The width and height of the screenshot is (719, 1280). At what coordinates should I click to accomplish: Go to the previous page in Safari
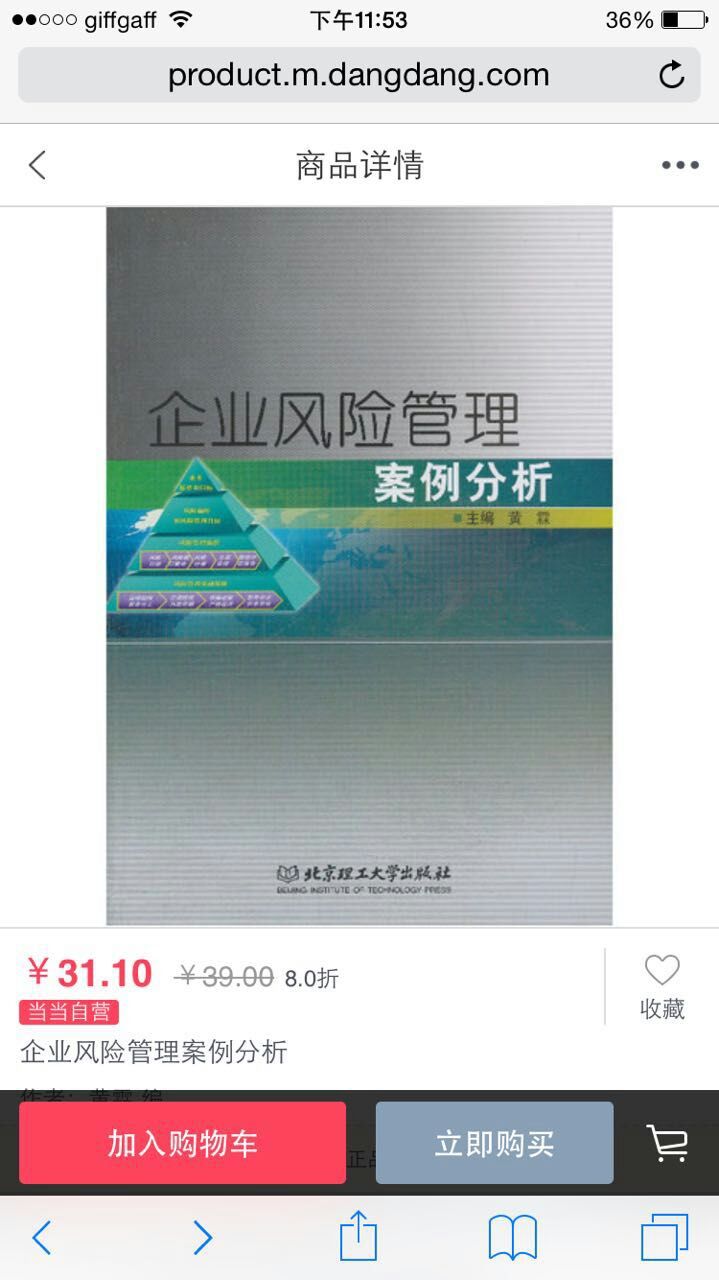coord(41,1238)
